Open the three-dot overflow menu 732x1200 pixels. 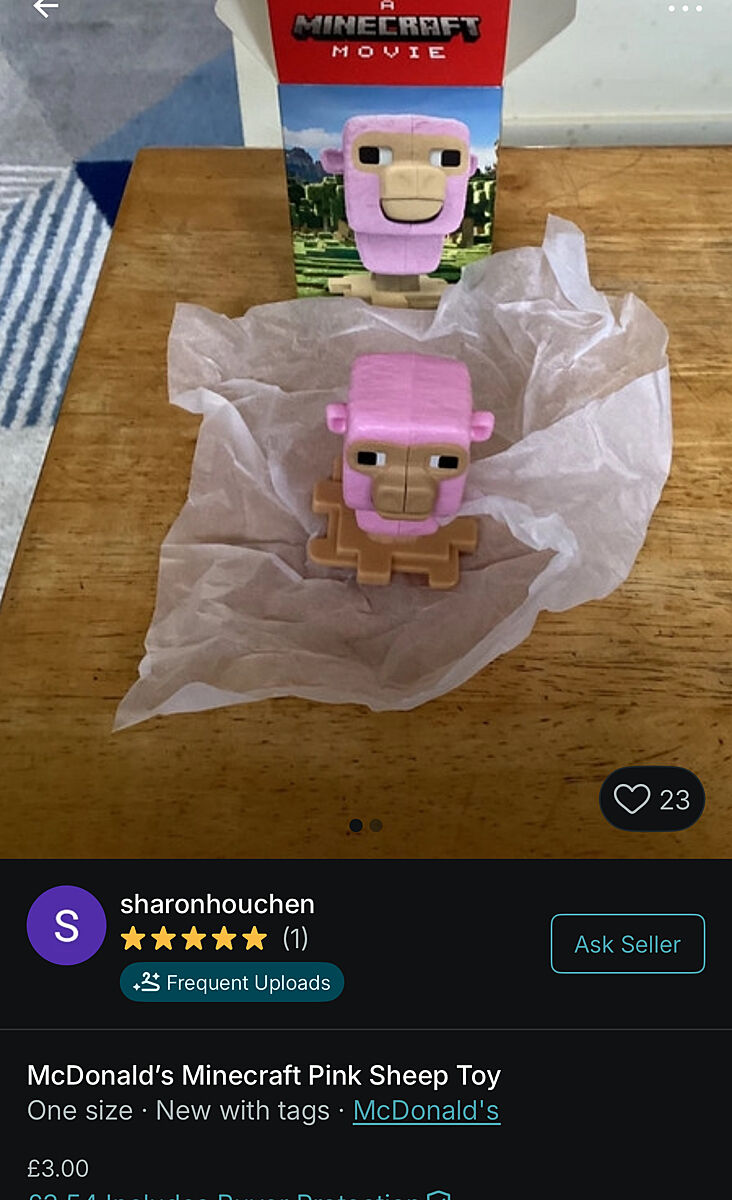coord(685,9)
